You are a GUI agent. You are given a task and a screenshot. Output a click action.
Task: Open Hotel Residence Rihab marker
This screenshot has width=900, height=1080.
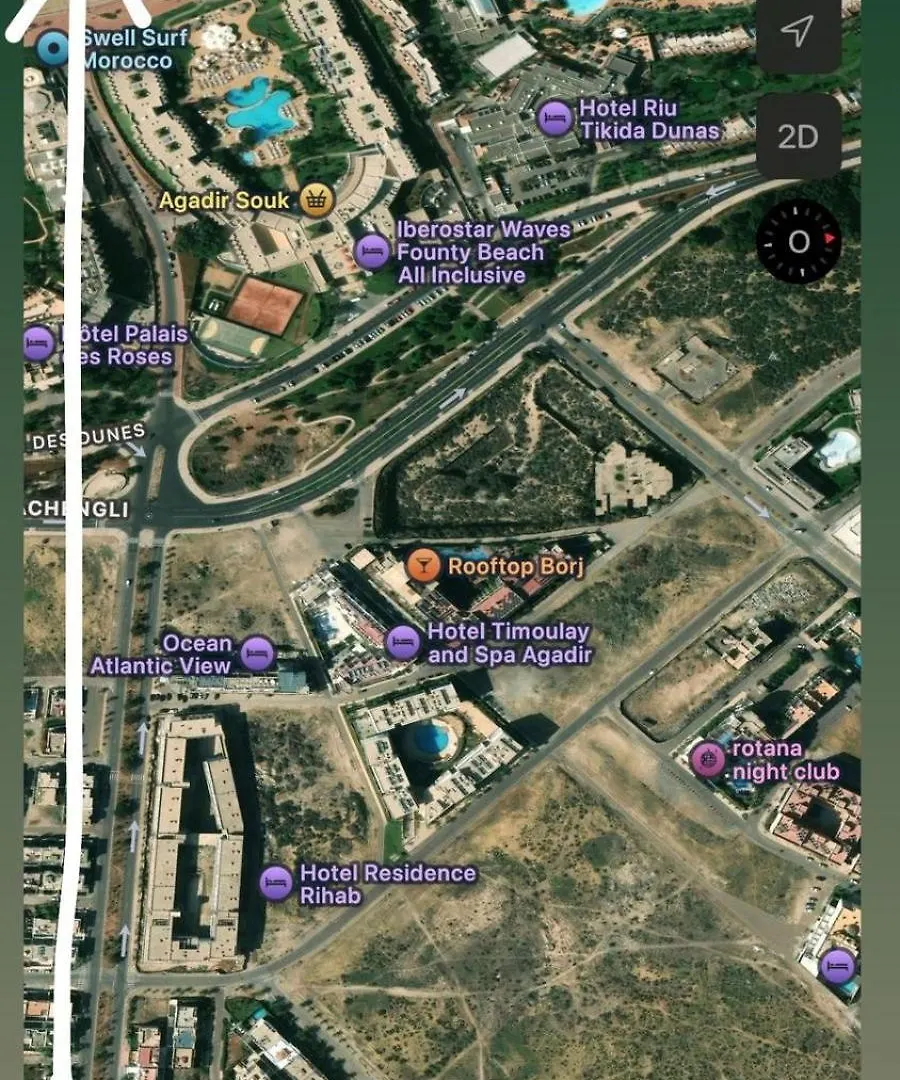[x=276, y=883]
